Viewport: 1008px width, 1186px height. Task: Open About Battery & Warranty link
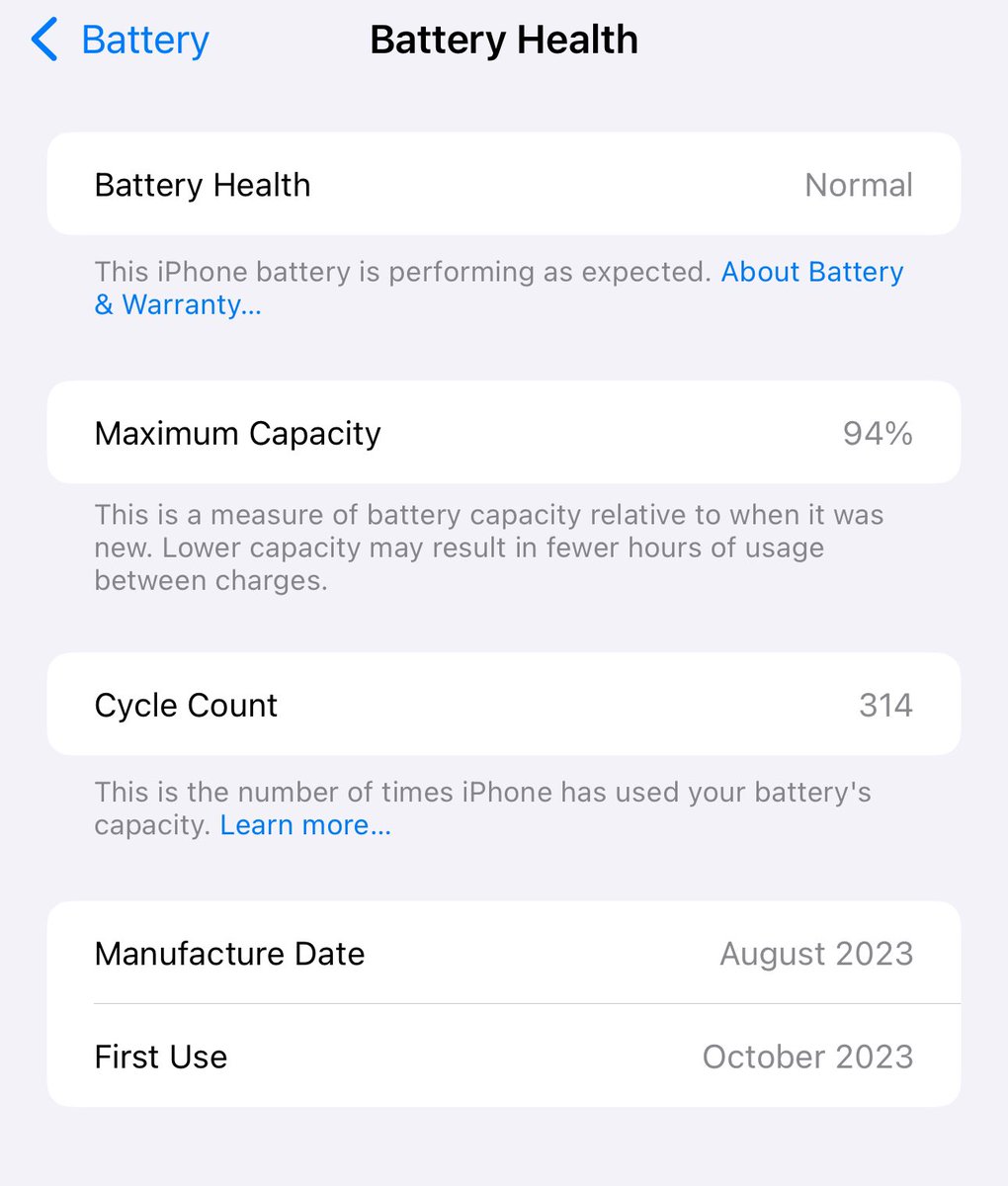pyautogui.click(x=811, y=272)
